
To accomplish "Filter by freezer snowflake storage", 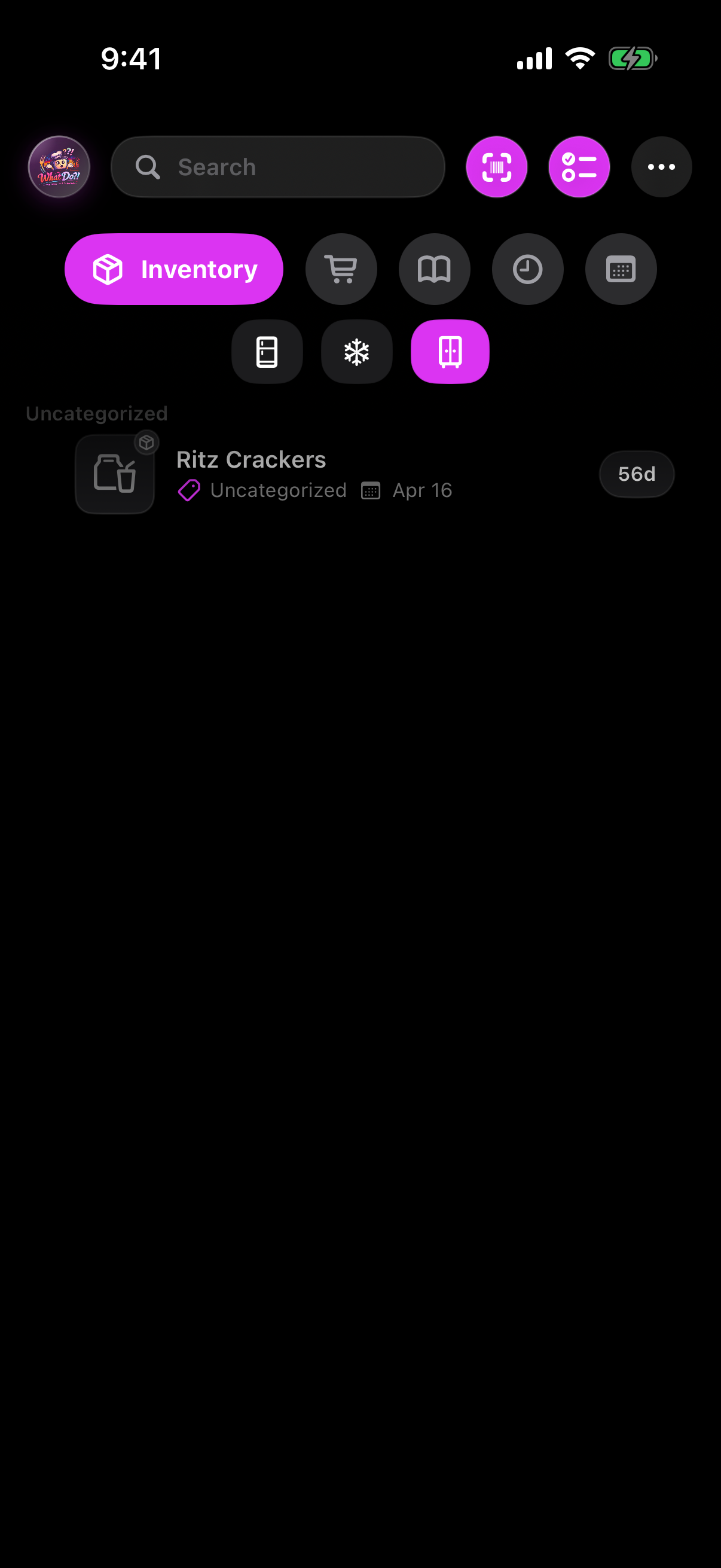I will (356, 352).
